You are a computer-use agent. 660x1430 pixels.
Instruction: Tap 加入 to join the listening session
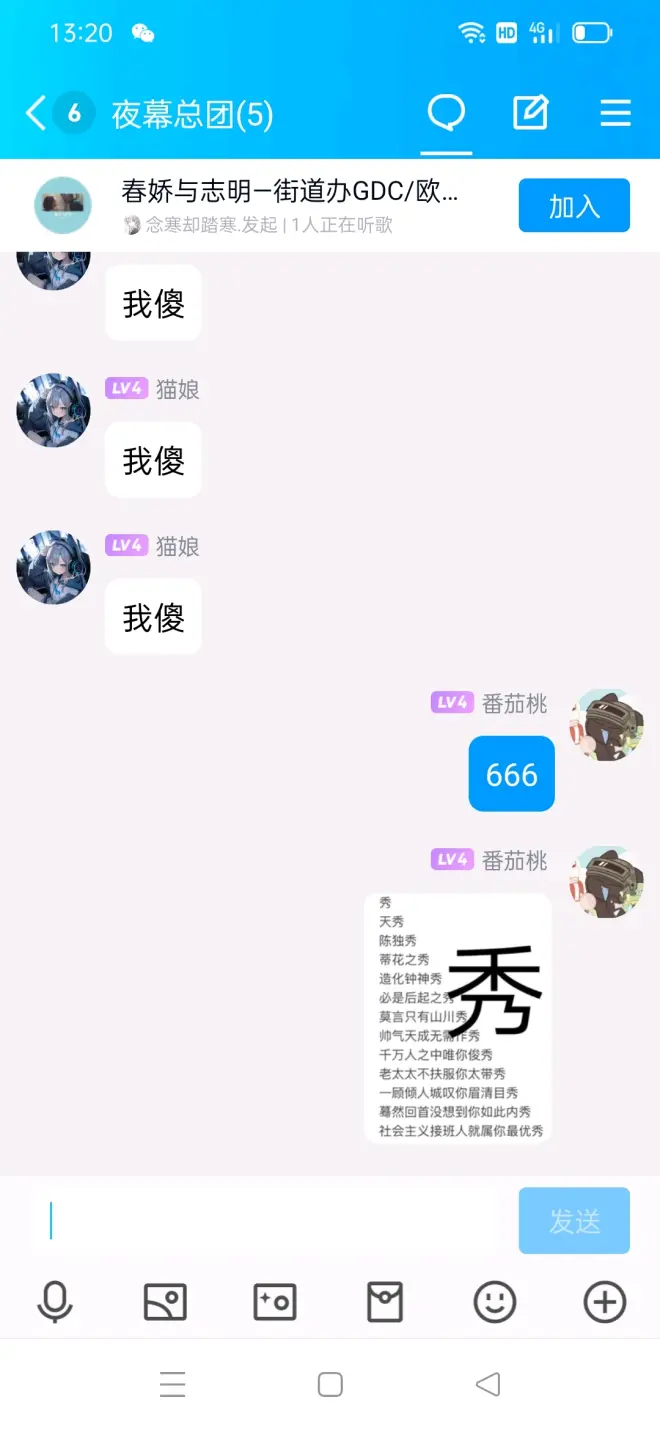[x=573, y=206]
